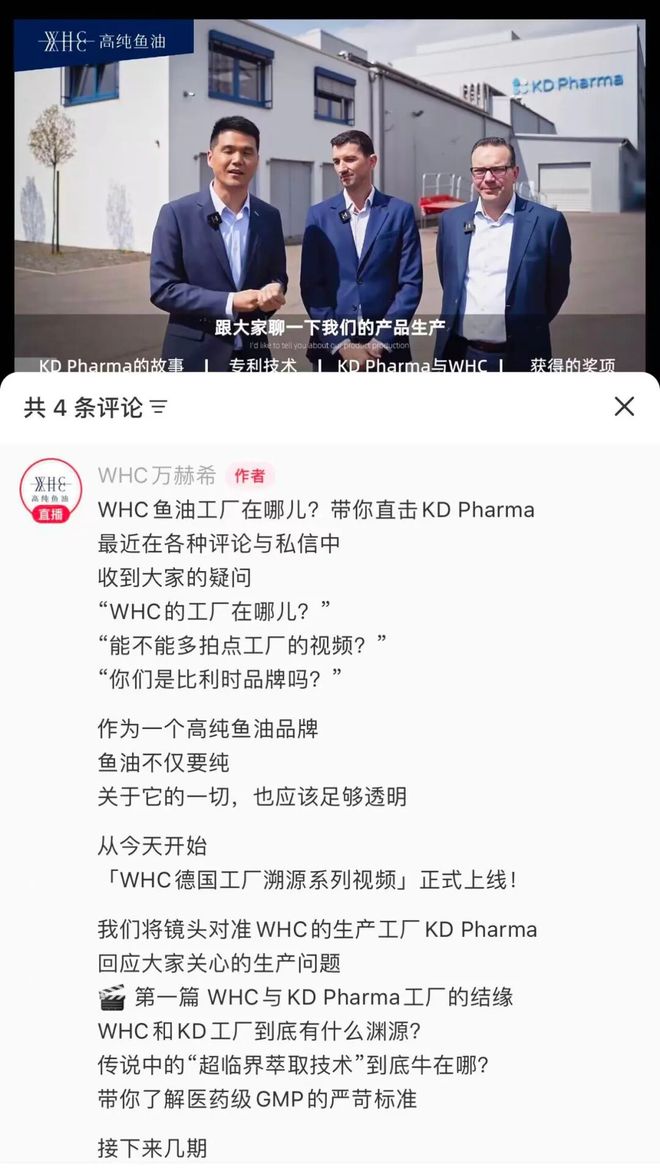This screenshot has height=1168, width=660.
Task: Close the comments panel
Action: (624, 406)
